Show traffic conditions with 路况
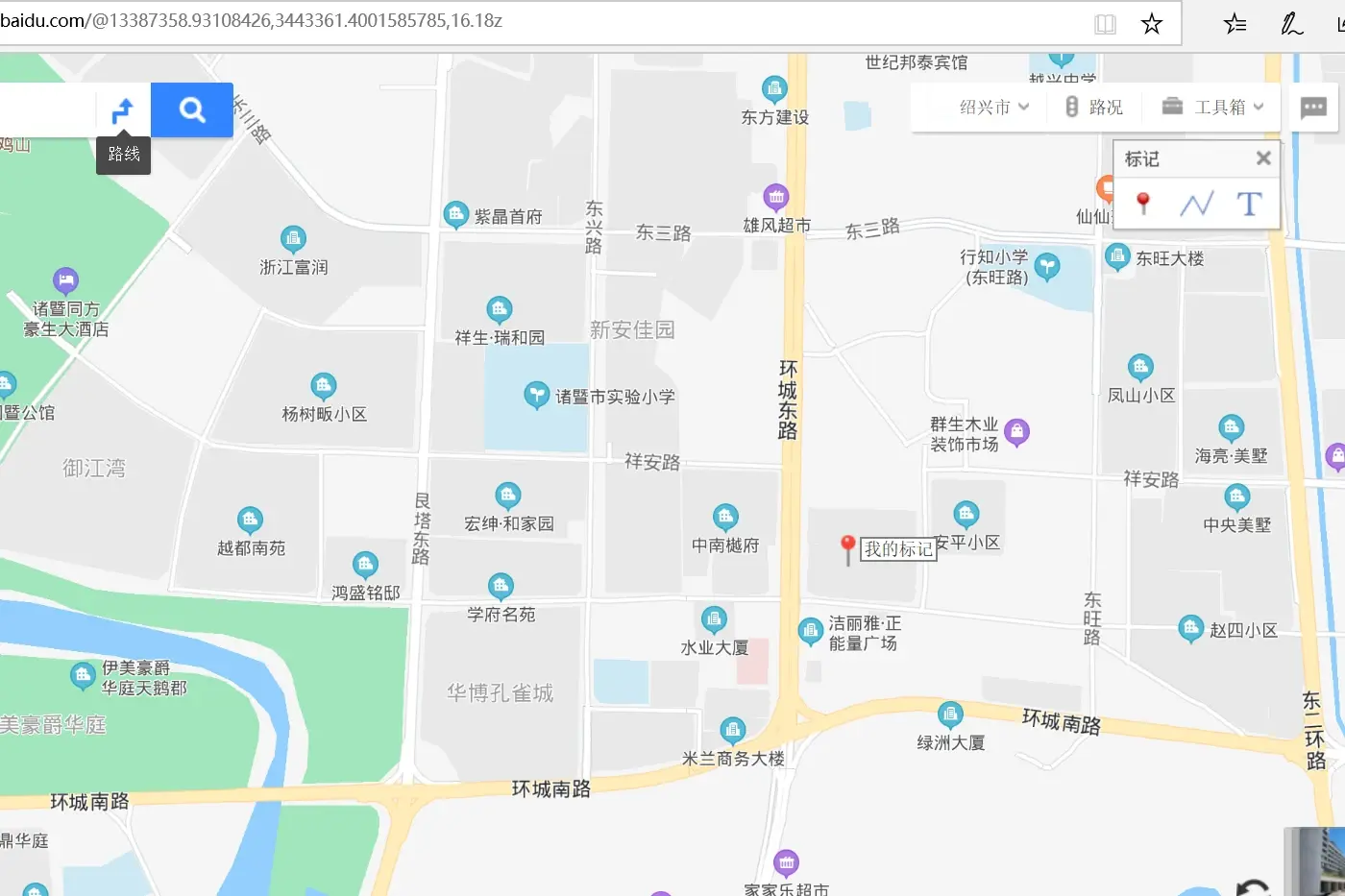This screenshot has width=1345, height=896. (x=1094, y=107)
